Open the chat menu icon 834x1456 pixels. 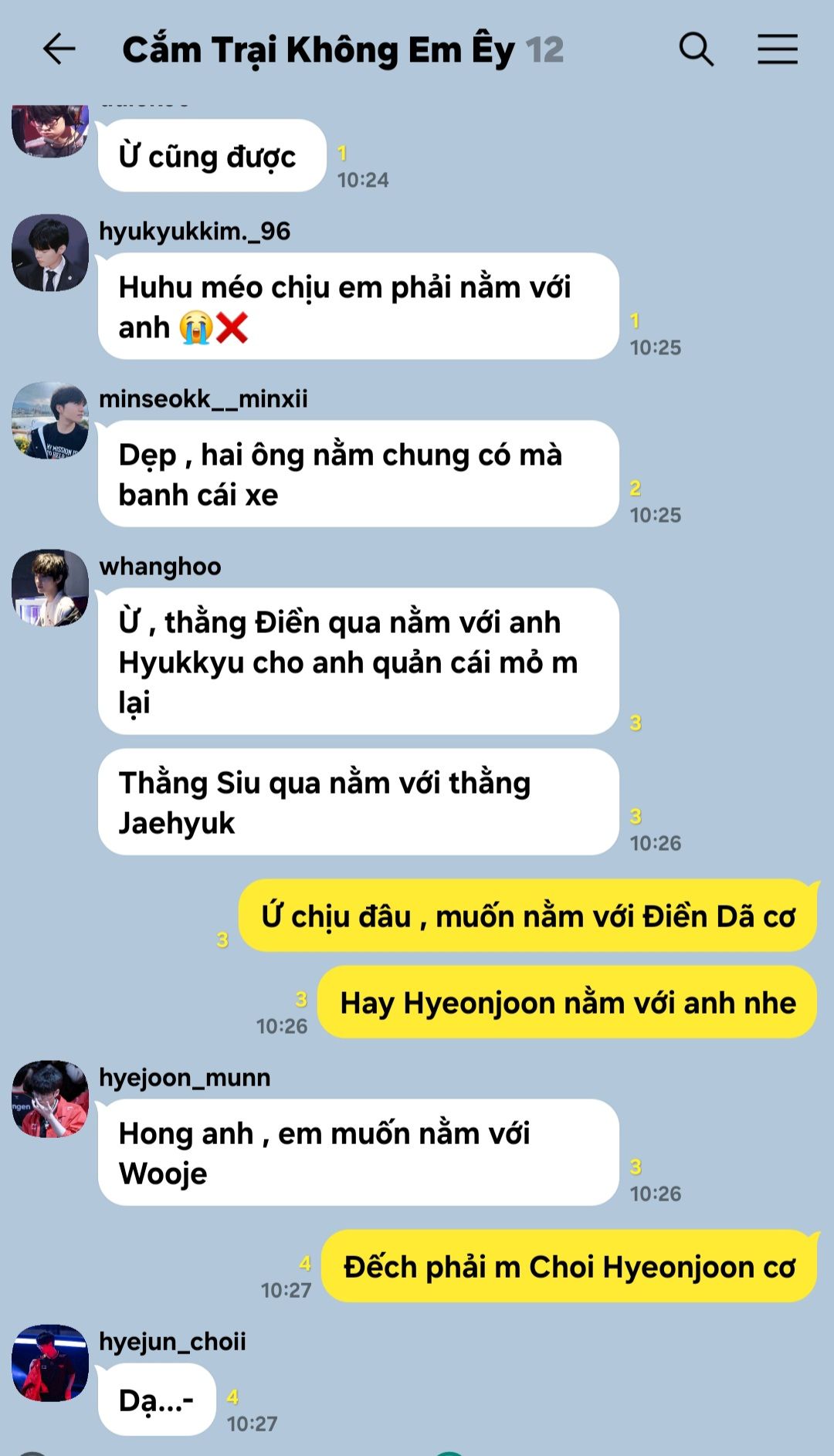point(777,49)
